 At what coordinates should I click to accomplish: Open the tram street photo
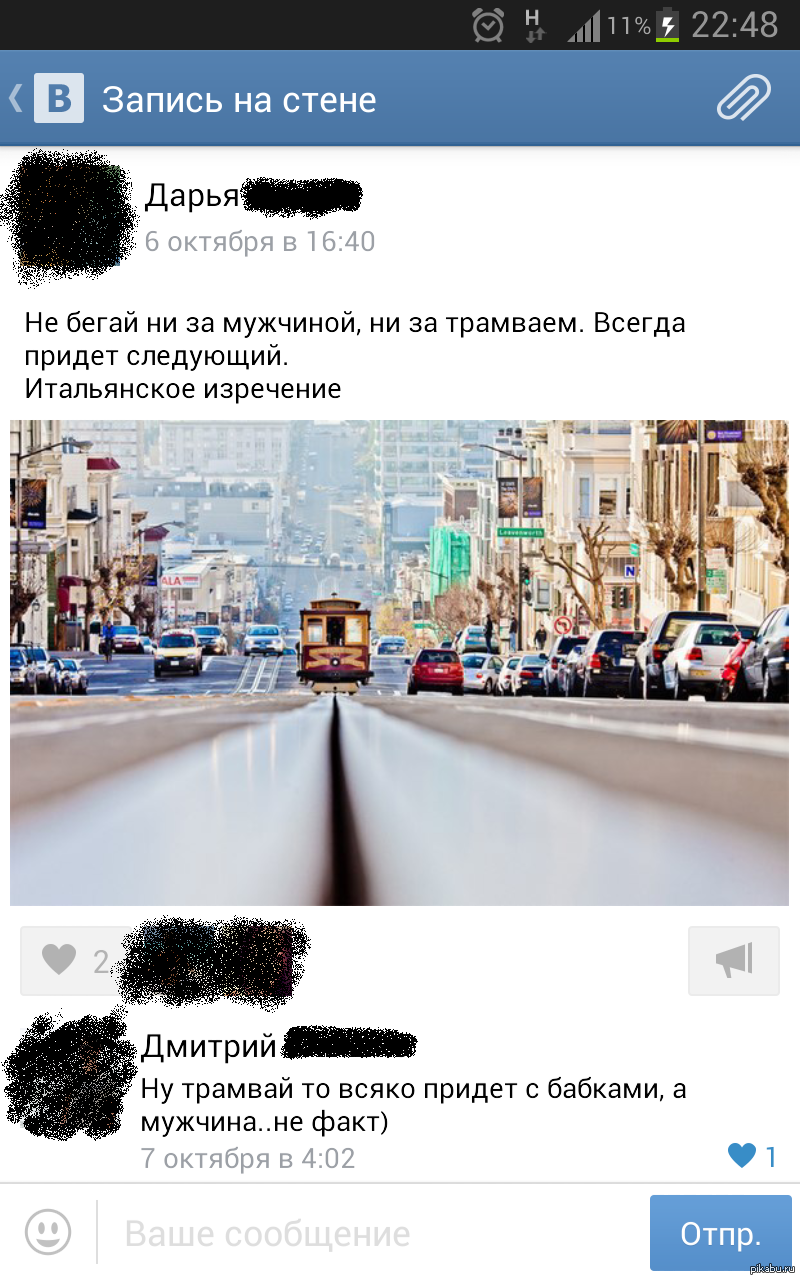point(399,662)
